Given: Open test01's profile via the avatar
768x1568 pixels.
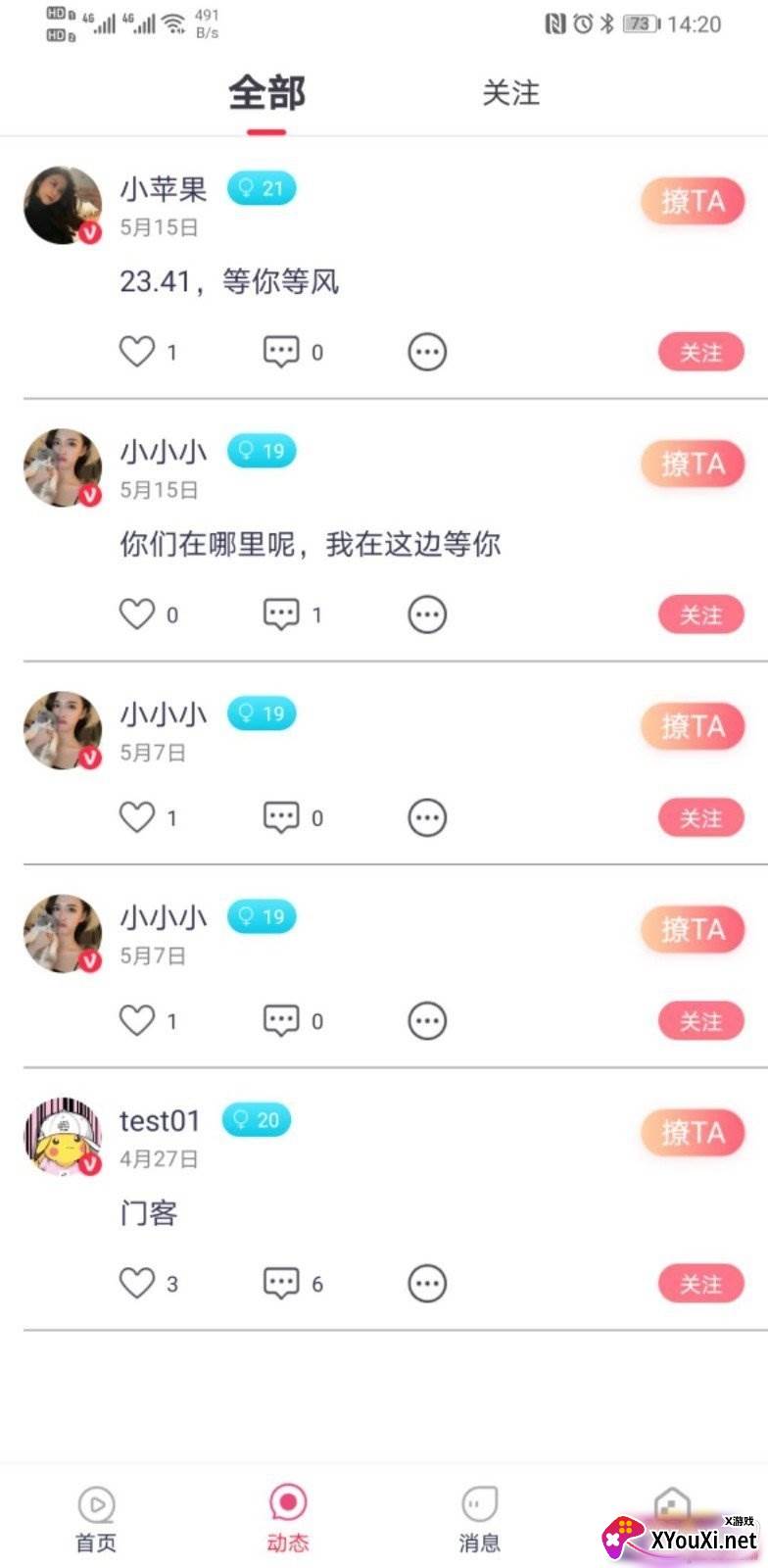Looking at the screenshot, I should [x=61, y=1137].
